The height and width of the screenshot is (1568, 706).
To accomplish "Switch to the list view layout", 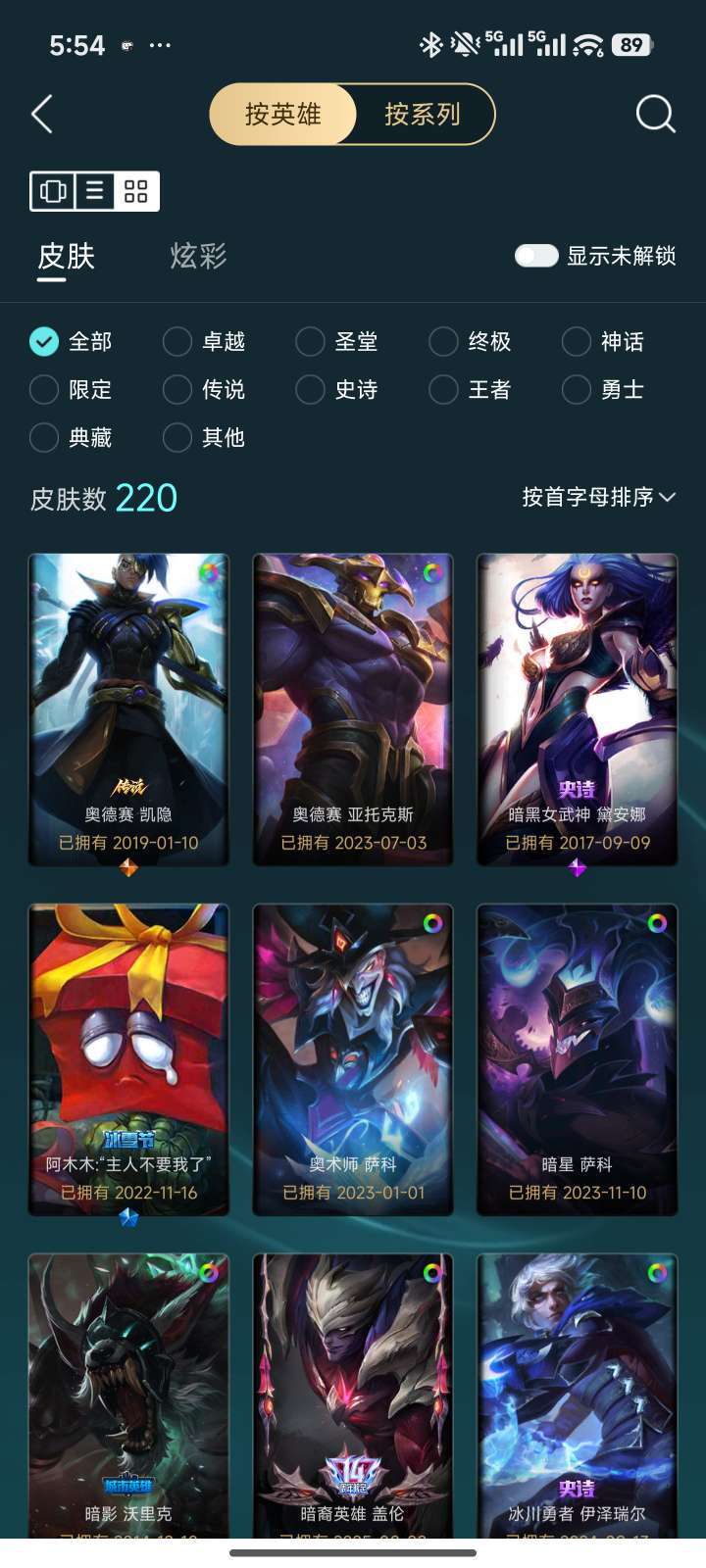I will point(95,191).
